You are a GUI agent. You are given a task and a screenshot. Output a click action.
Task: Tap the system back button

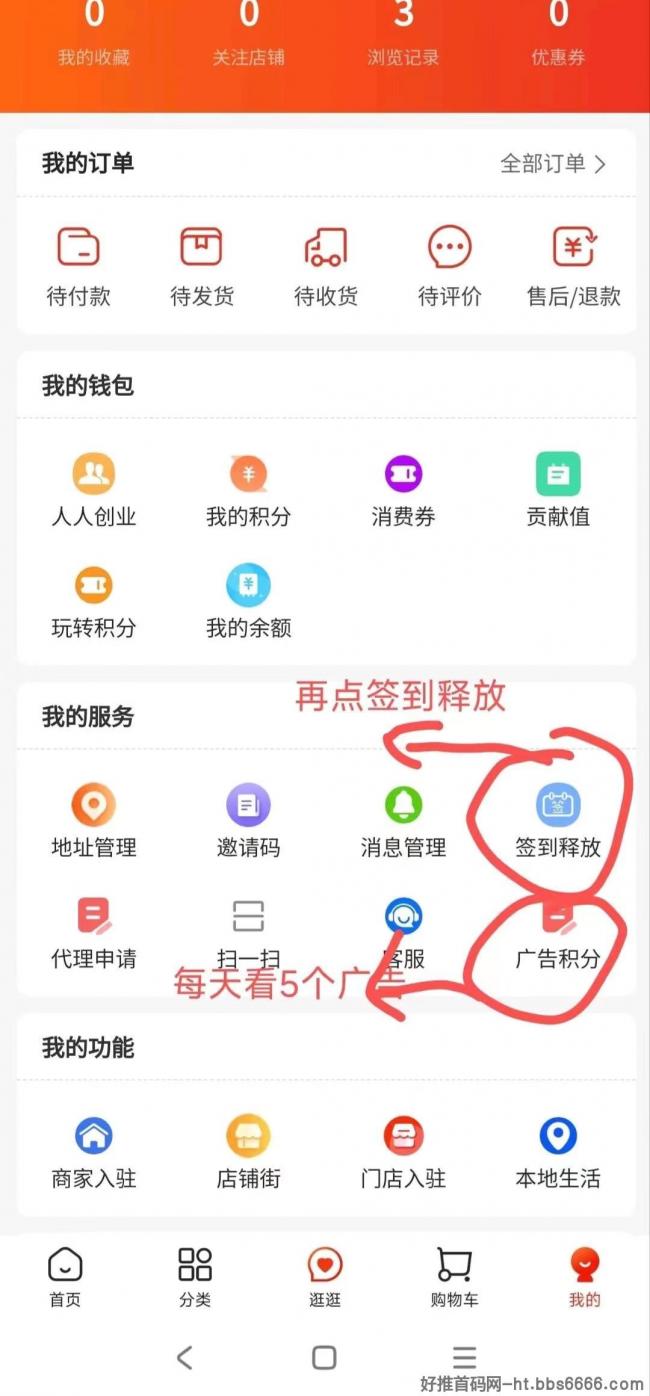184,1357
